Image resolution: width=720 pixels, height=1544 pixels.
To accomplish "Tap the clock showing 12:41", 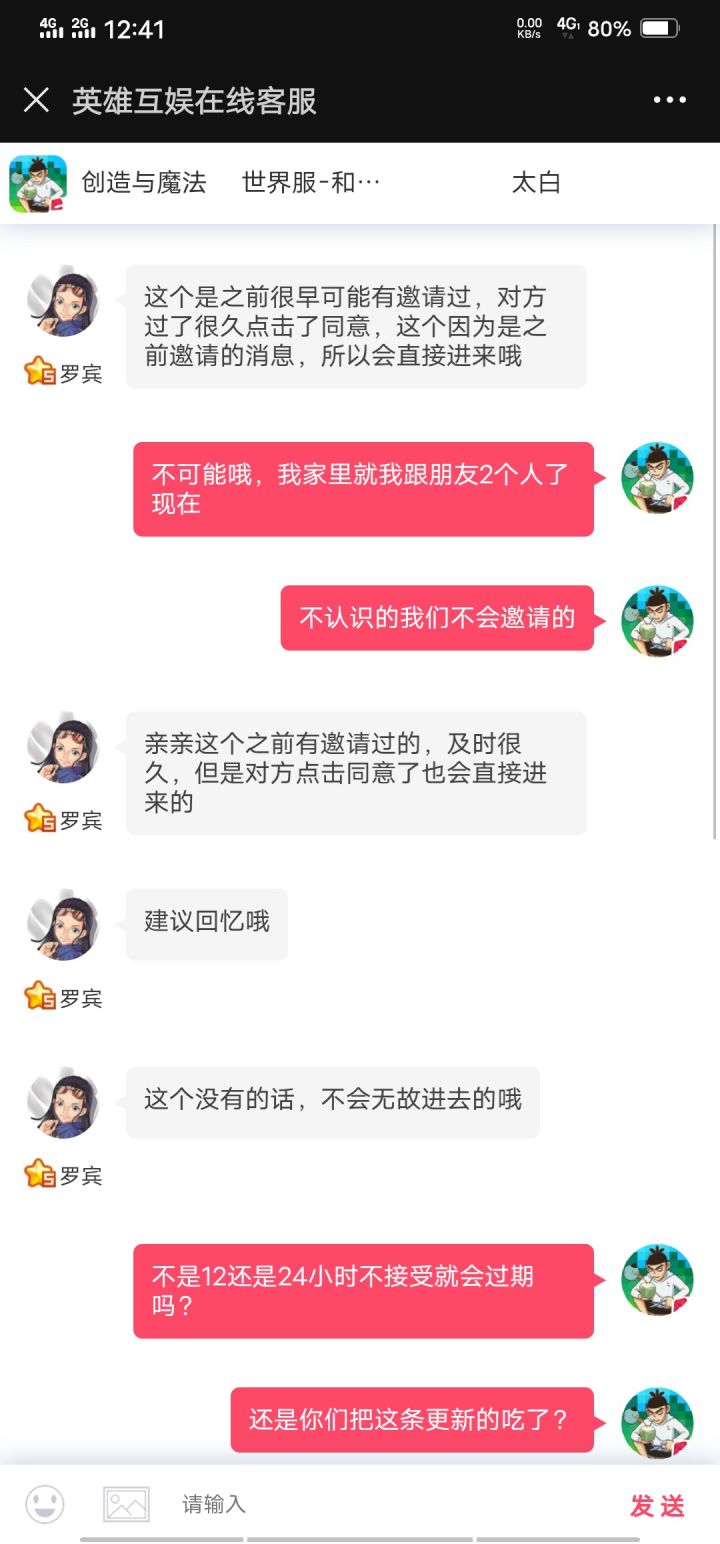I will coord(135,28).
